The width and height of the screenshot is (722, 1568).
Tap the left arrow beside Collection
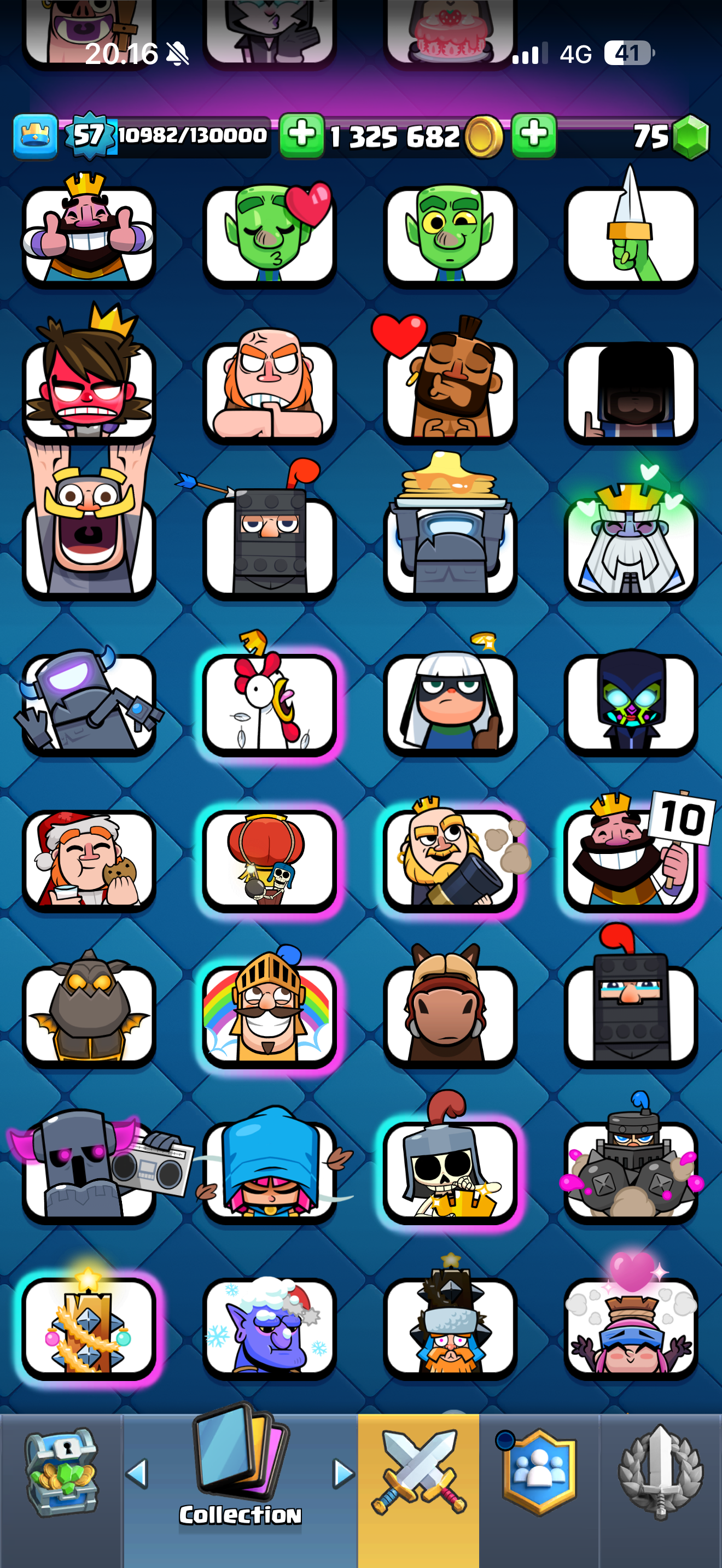pyautogui.click(x=137, y=1473)
